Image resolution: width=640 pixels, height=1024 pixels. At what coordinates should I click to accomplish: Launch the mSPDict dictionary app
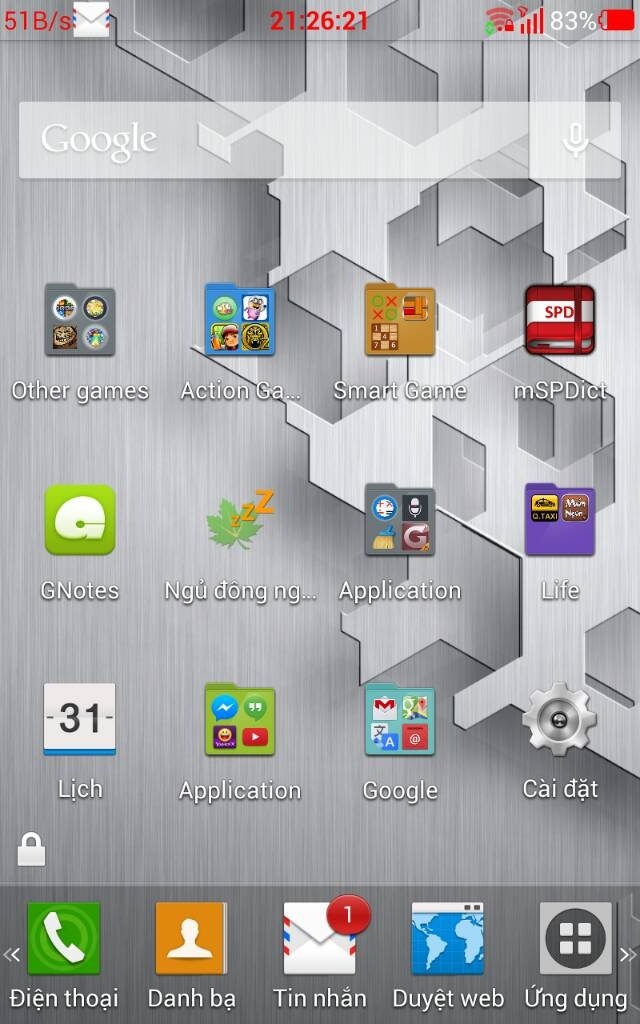pyautogui.click(x=560, y=321)
